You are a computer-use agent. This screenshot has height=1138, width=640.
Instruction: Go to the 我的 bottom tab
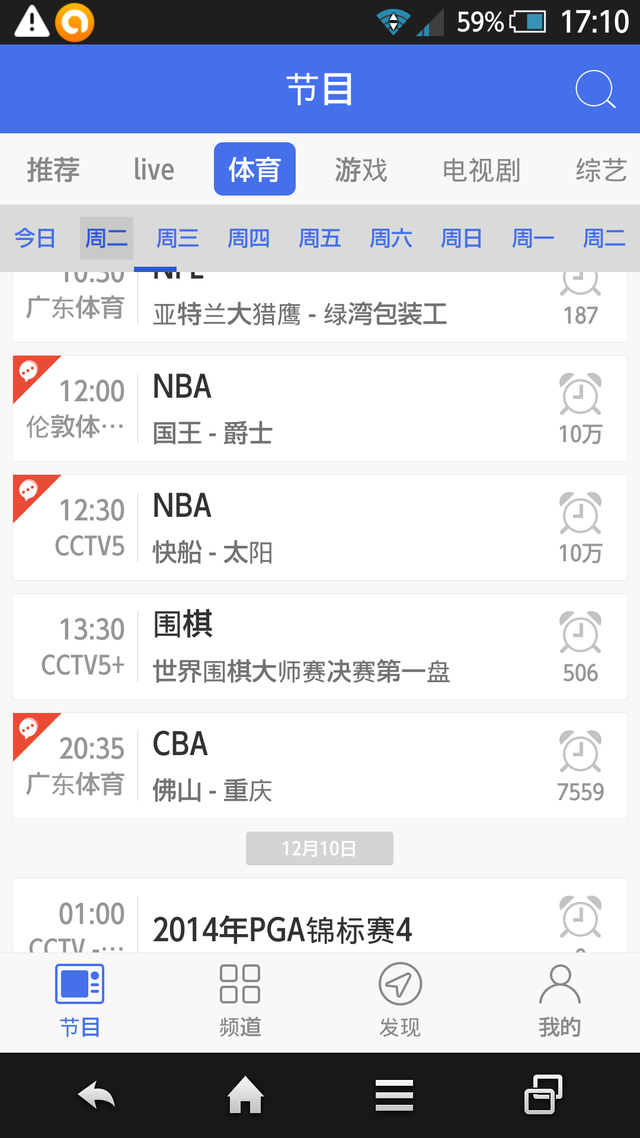pos(559,998)
